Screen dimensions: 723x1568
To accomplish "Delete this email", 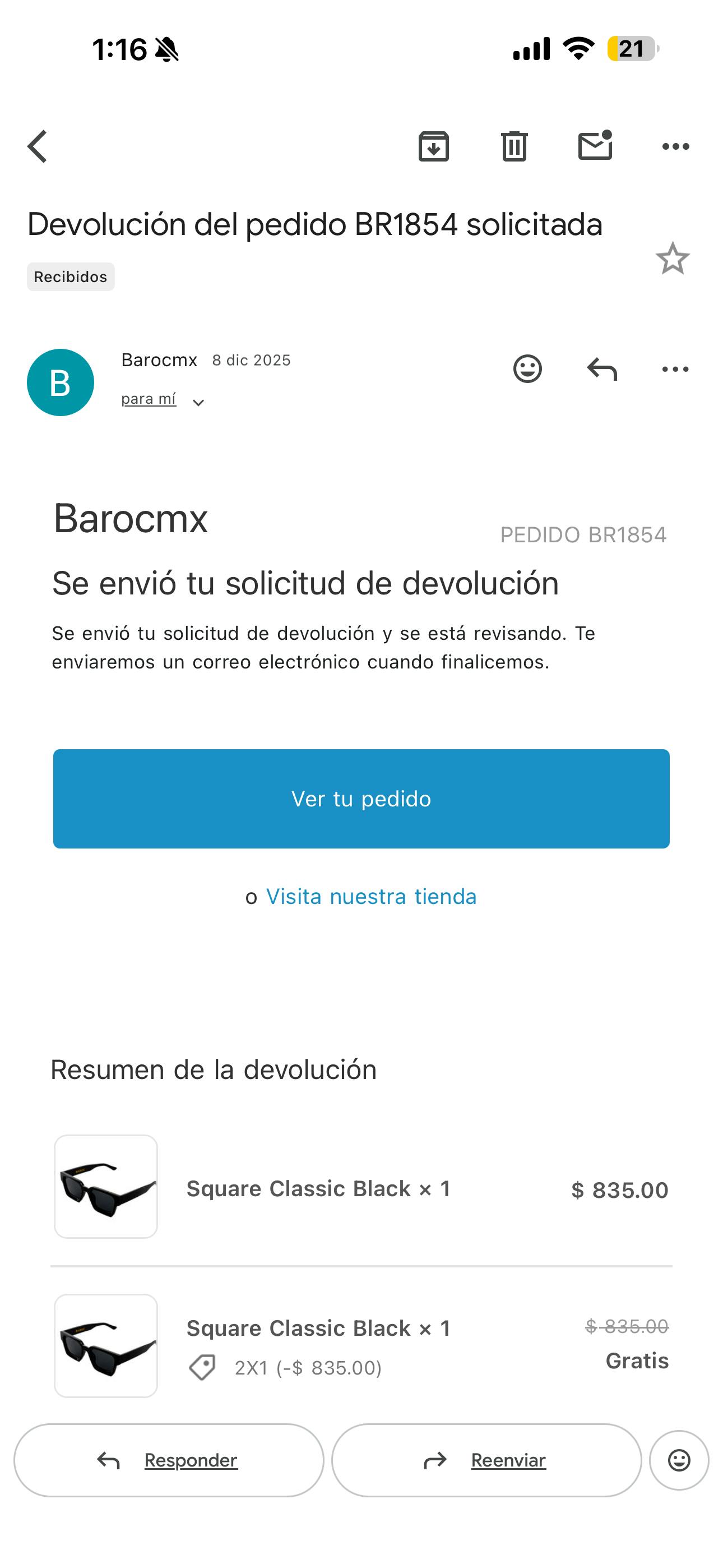I will (x=515, y=147).
